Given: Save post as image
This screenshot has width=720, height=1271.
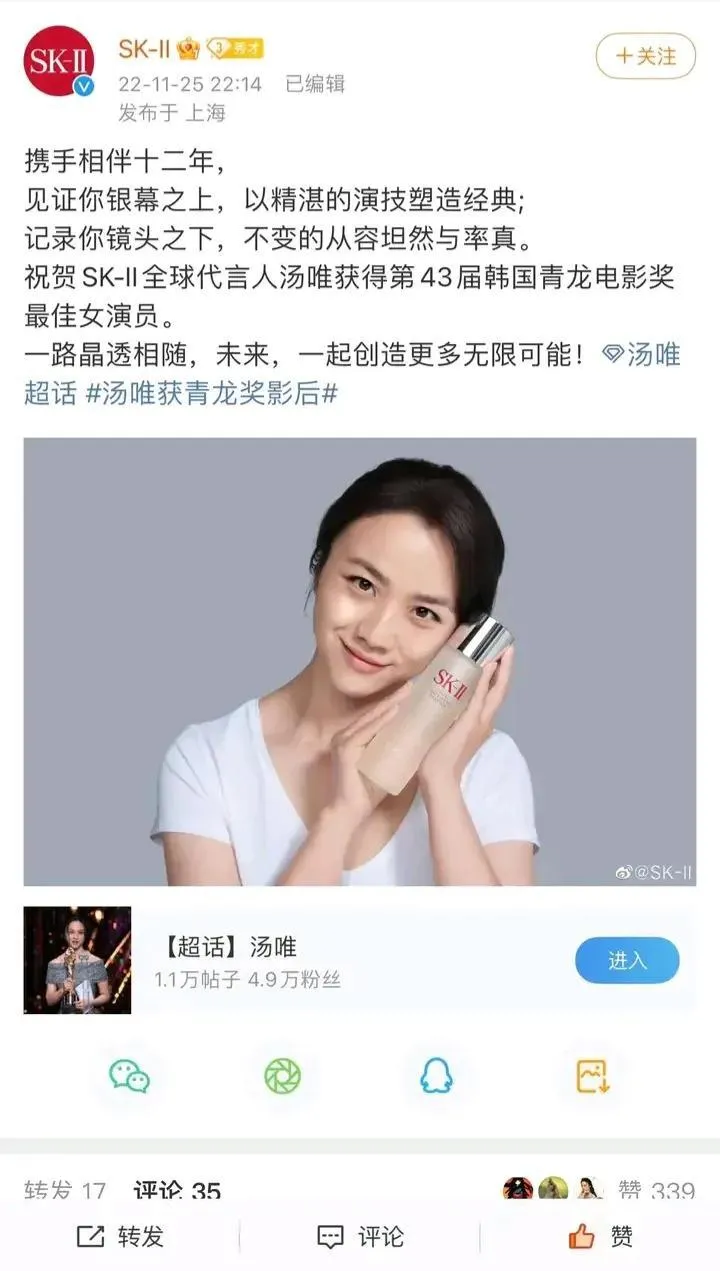Looking at the screenshot, I should [x=592, y=1076].
